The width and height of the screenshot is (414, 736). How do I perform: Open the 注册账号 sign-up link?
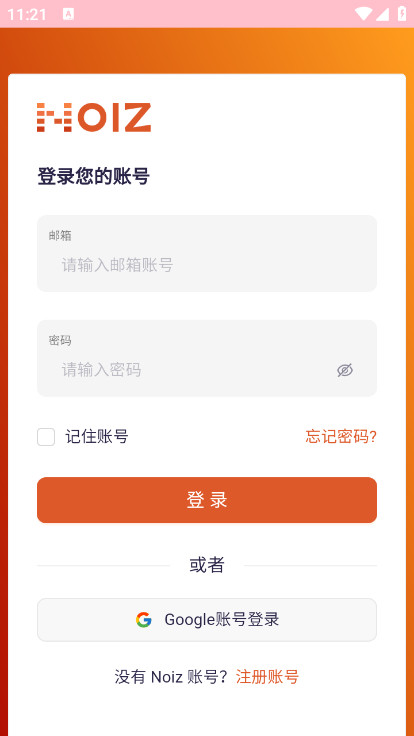point(267,677)
